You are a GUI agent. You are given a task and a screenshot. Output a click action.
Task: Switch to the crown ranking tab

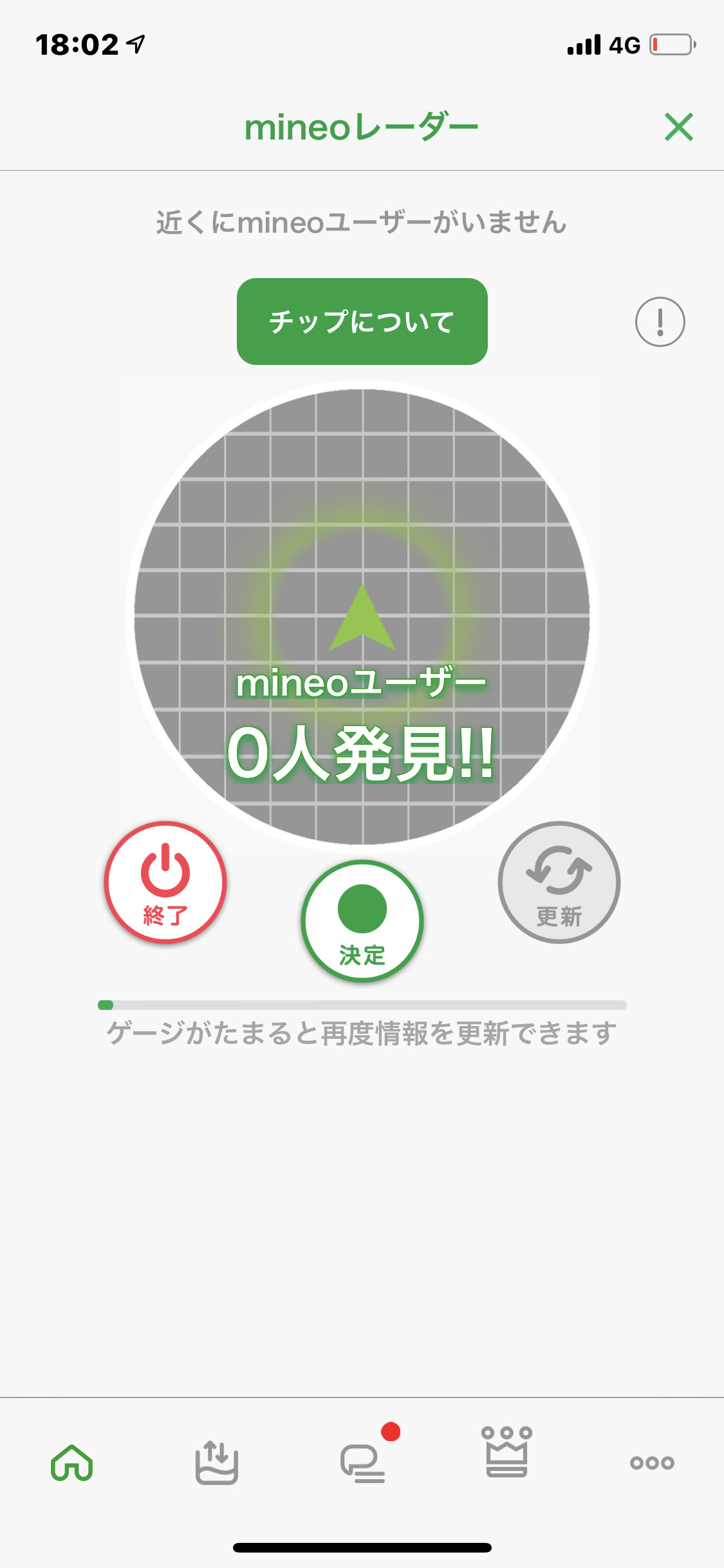(506, 1453)
